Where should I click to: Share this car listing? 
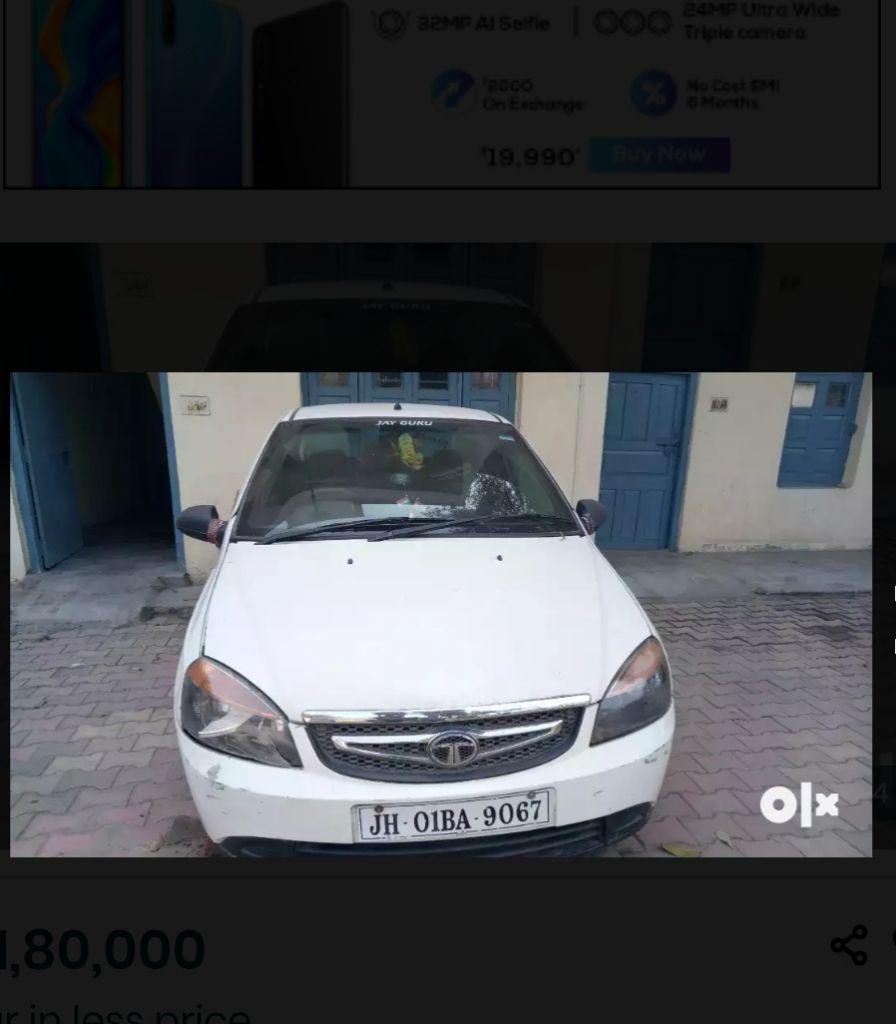(x=849, y=945)
